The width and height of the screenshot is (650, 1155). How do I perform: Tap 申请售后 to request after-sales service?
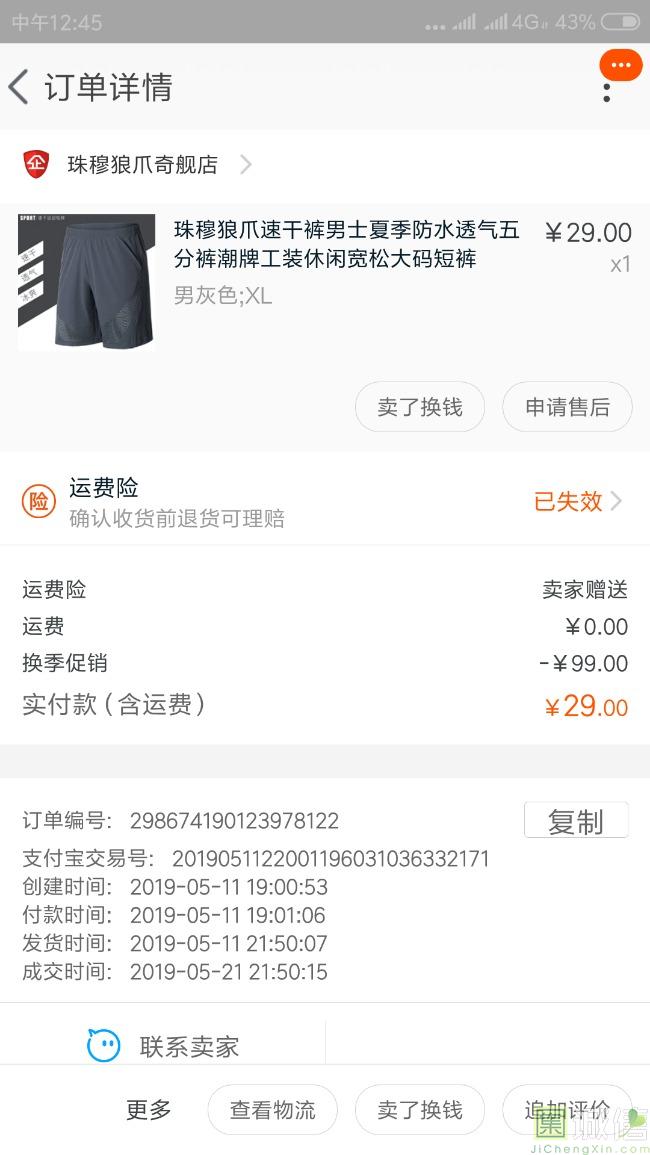pyautogui.click(x=567, y=407)
